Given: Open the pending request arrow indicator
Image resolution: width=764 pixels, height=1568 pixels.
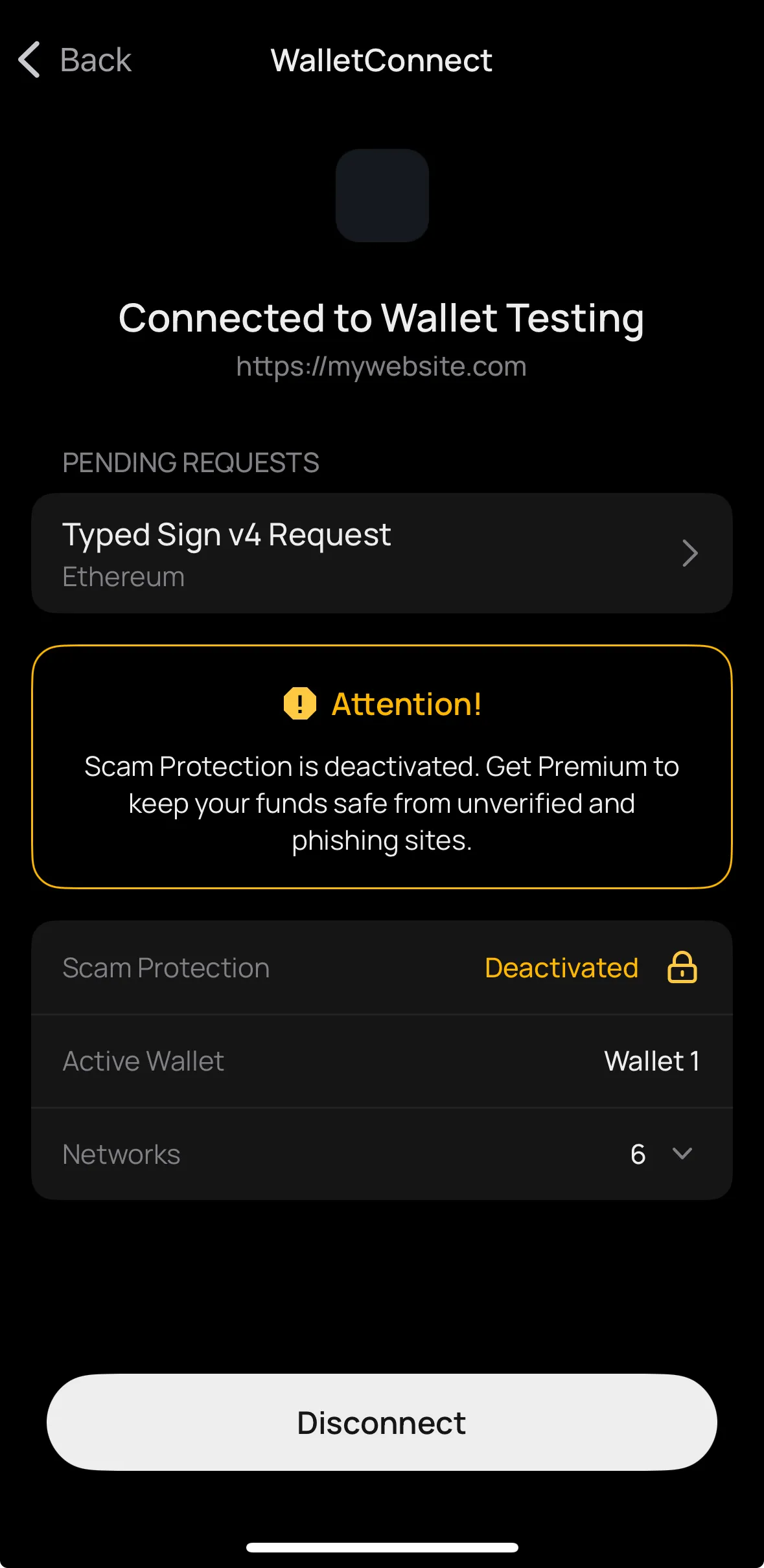Looking at the screenshot, I should (689, 553).
